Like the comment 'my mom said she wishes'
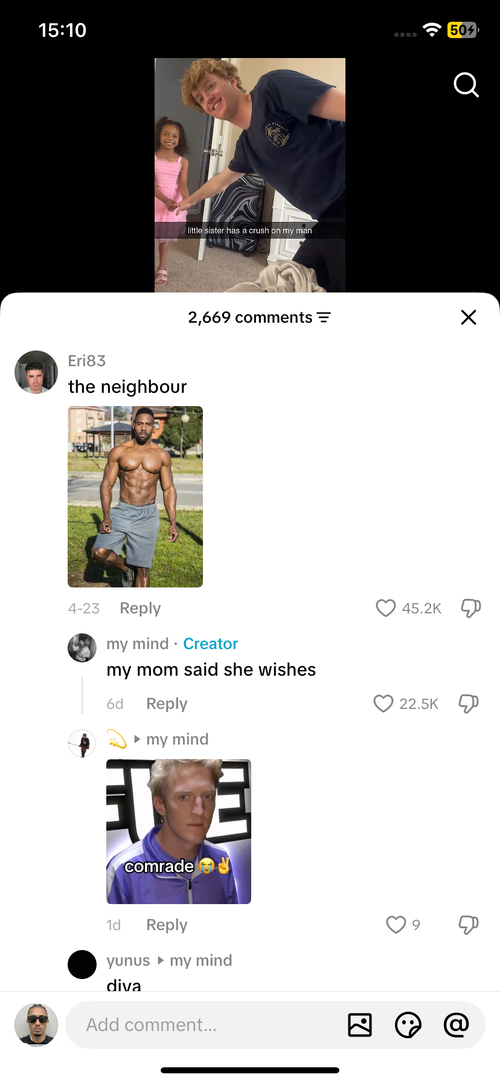The width and height of the screenshot is (500, 1083). pos(383,703)
